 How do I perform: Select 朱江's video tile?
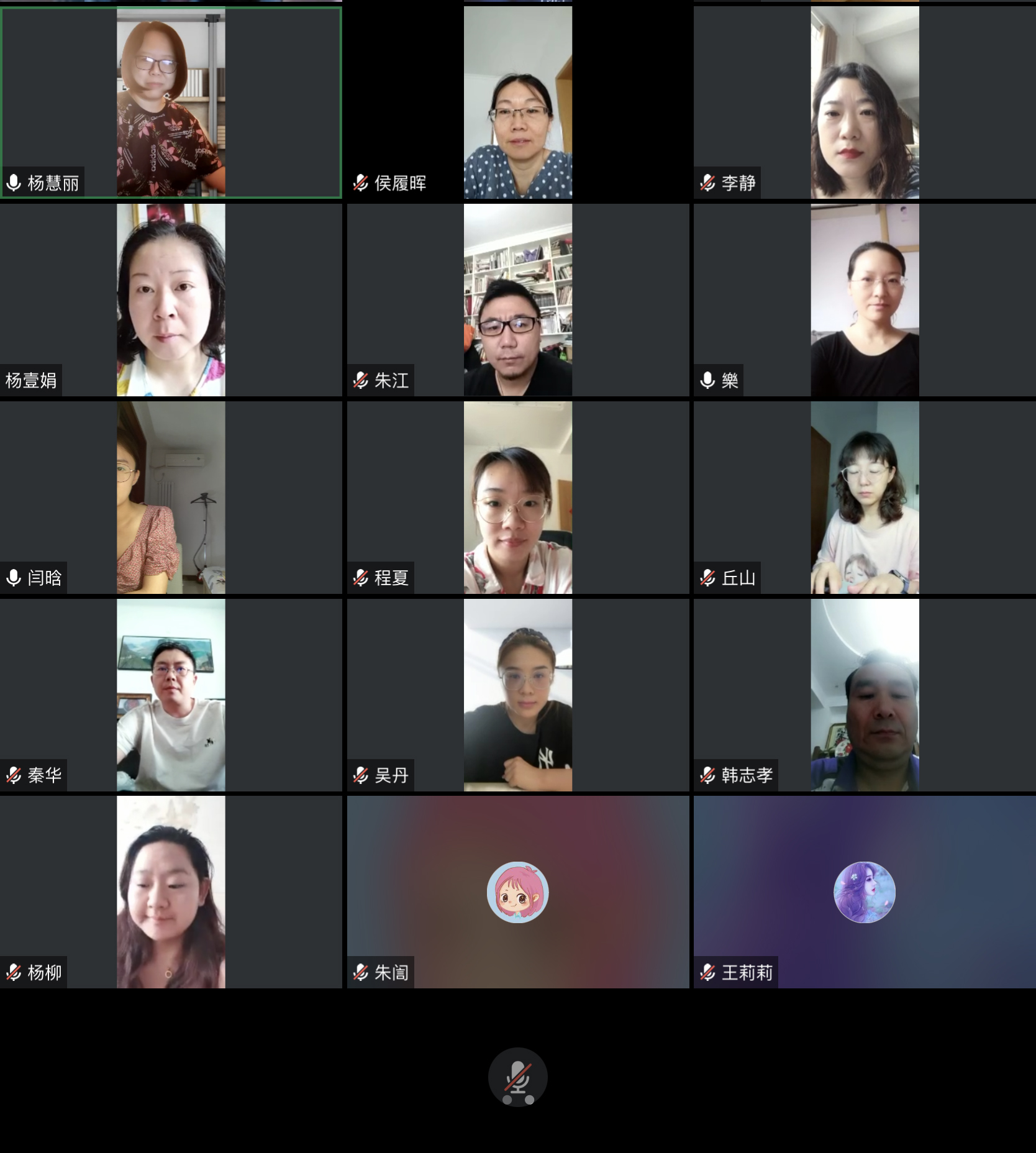pos(517,300)
